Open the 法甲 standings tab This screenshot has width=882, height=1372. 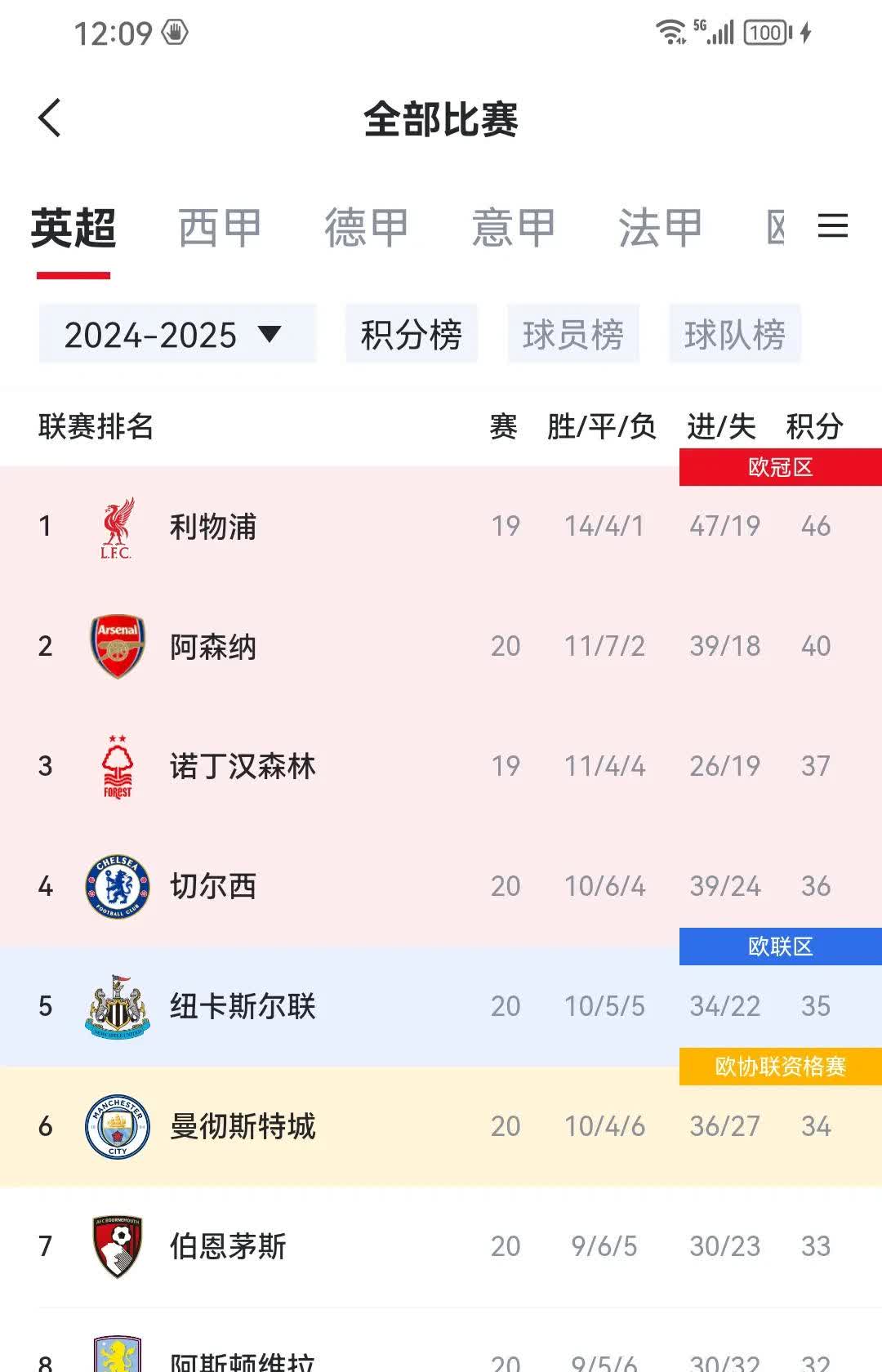click(658, 229)
